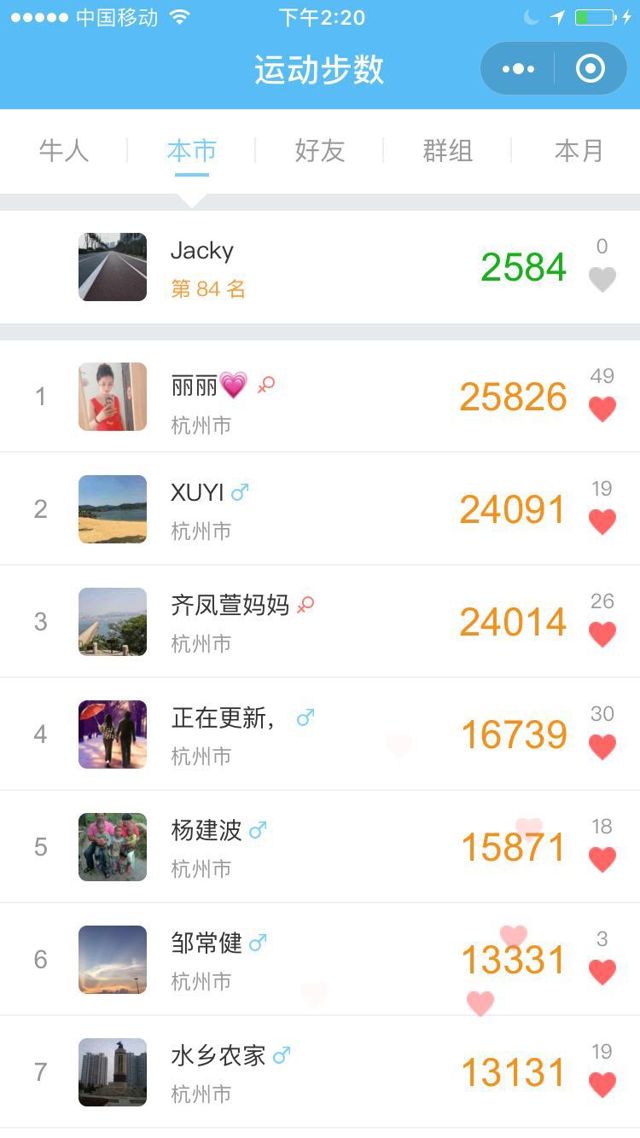Like 水乡农家's step count
This screenshot has height=1138, width=640.
click(x=602, y=1084)
